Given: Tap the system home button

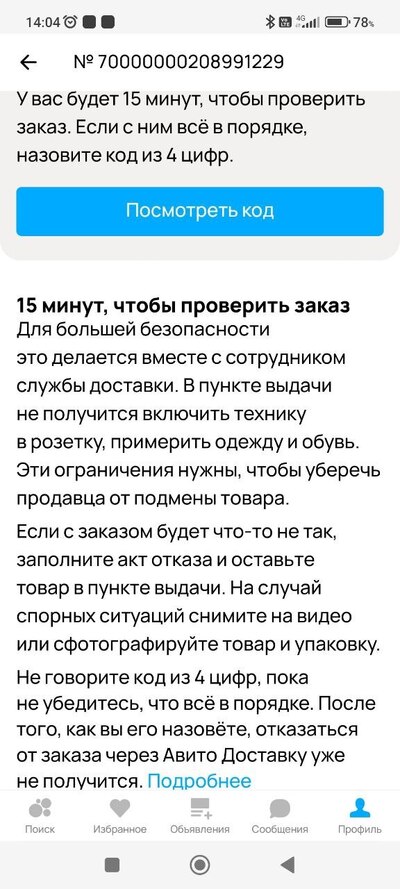Looking at the screenshot, I should [x=199, y=865].
